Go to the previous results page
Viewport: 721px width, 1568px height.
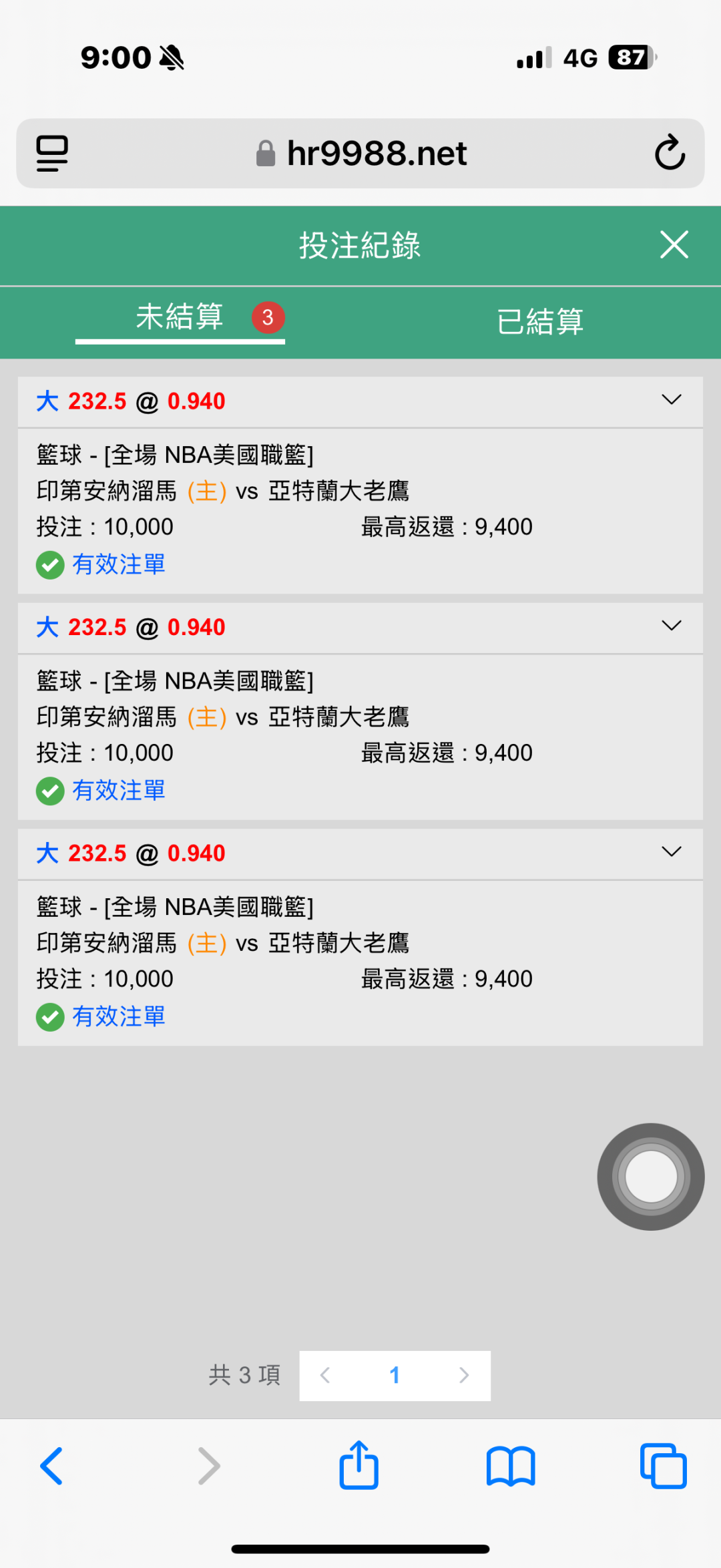pos(325,1375)
